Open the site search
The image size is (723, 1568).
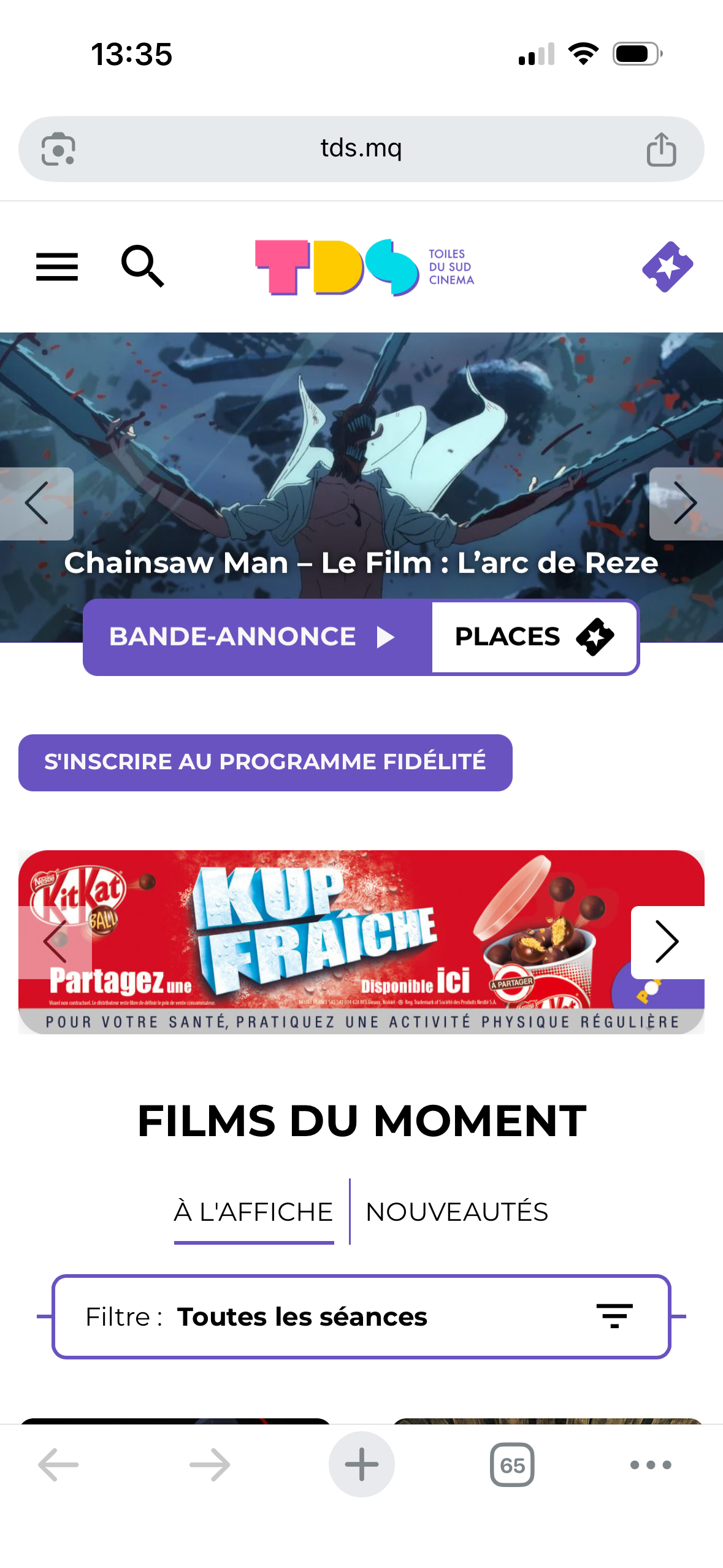(x=142, y=266)
